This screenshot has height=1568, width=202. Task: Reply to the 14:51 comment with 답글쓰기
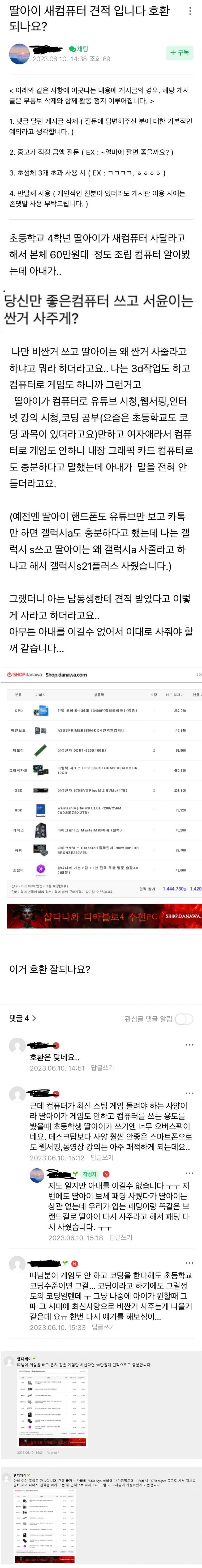point(102,1068)
